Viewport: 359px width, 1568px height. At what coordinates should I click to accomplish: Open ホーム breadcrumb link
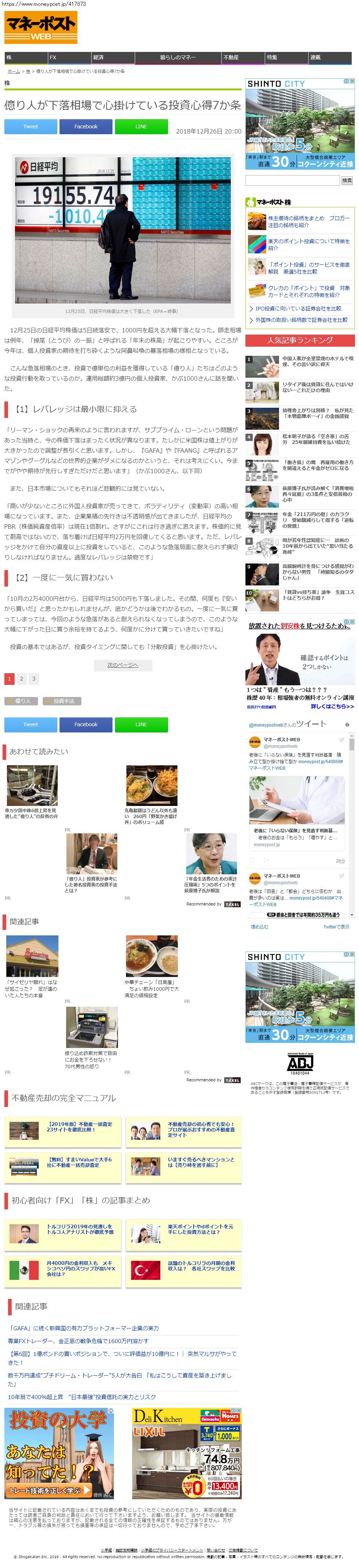coord(14,71)
